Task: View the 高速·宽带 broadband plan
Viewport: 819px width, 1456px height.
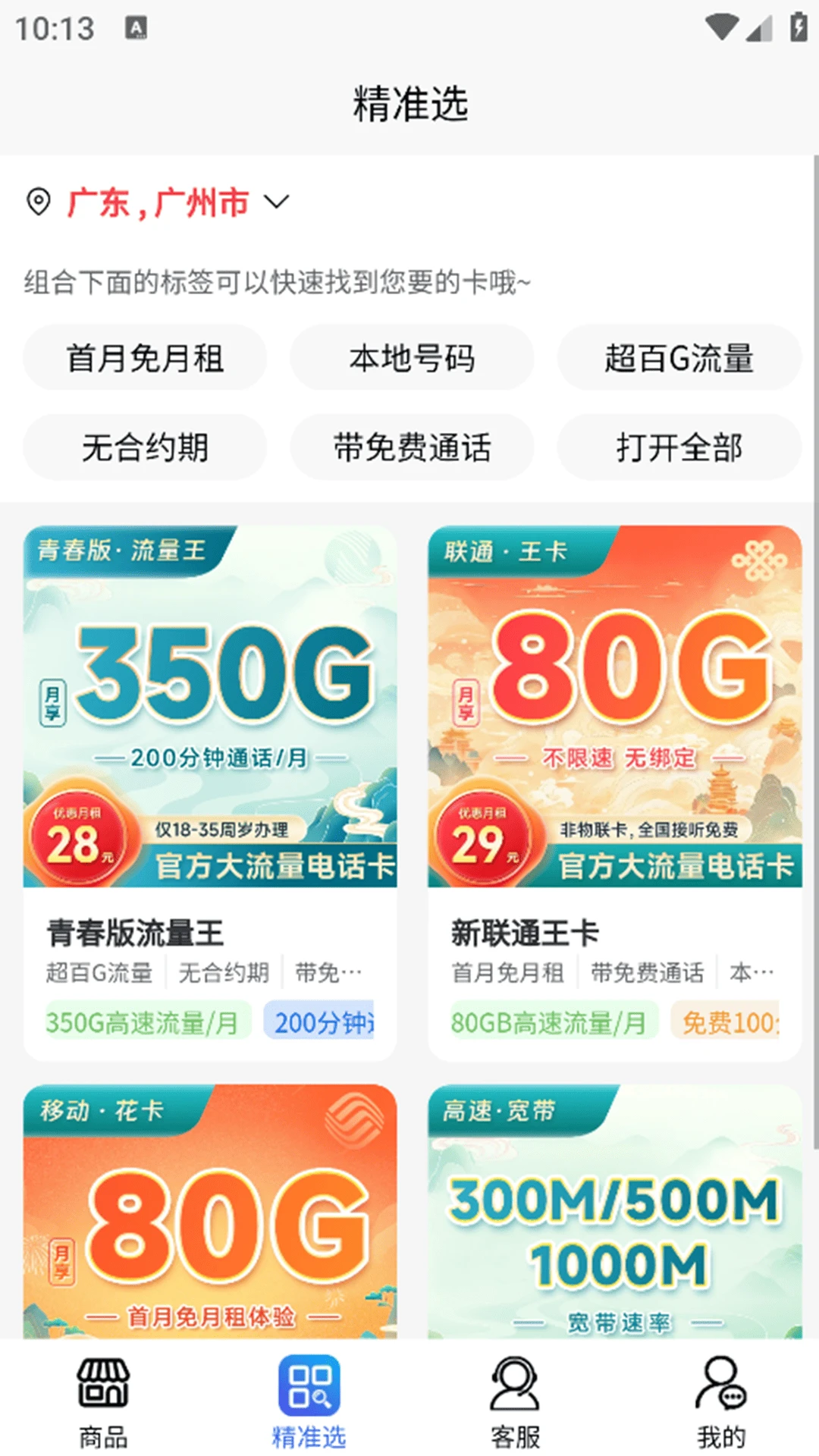Action: [614, 1213]
